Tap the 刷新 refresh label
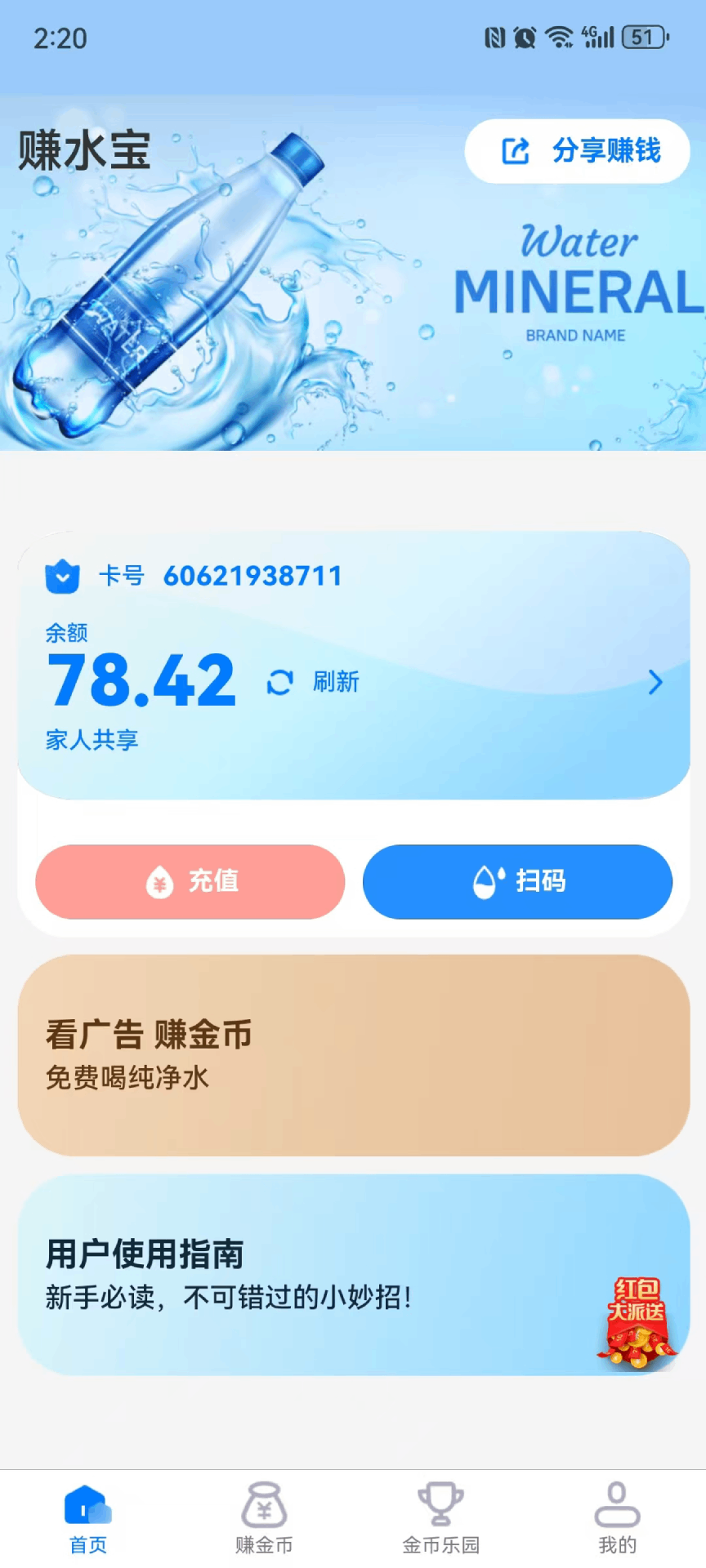The height and width of the screenshot is (1568, 706). tap(337, 682)
